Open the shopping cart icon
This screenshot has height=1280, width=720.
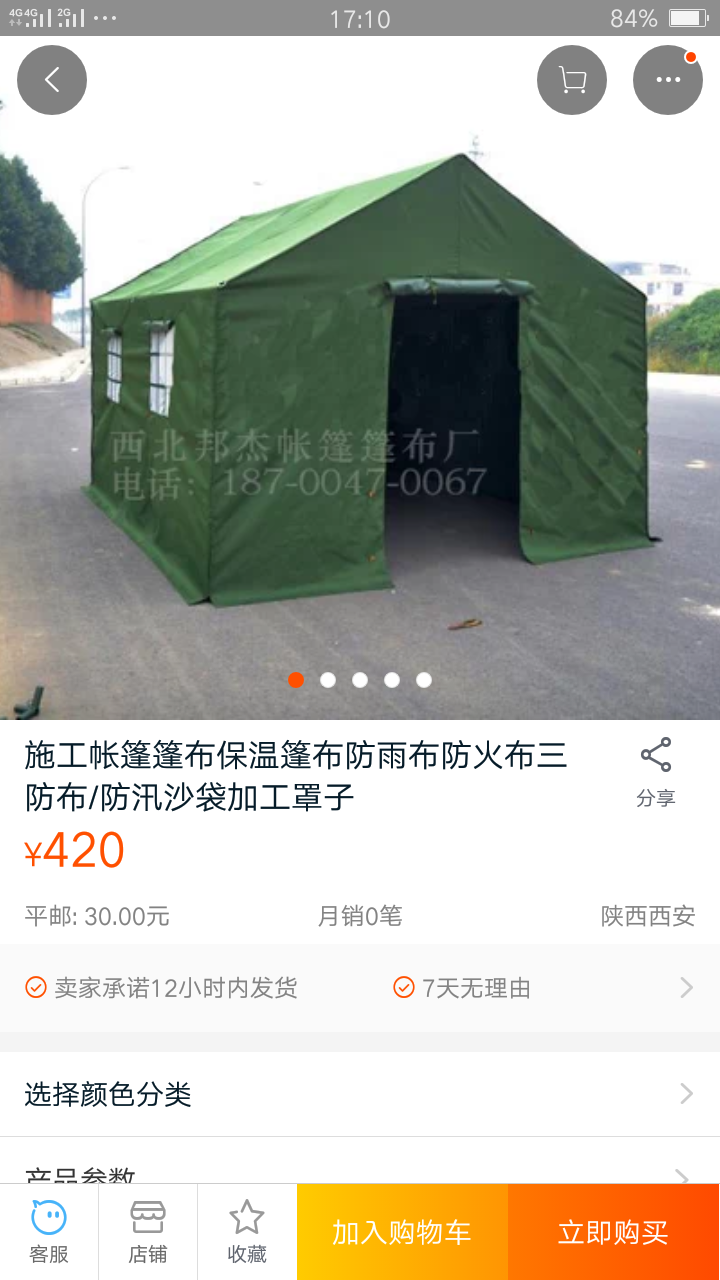point(571,79)
